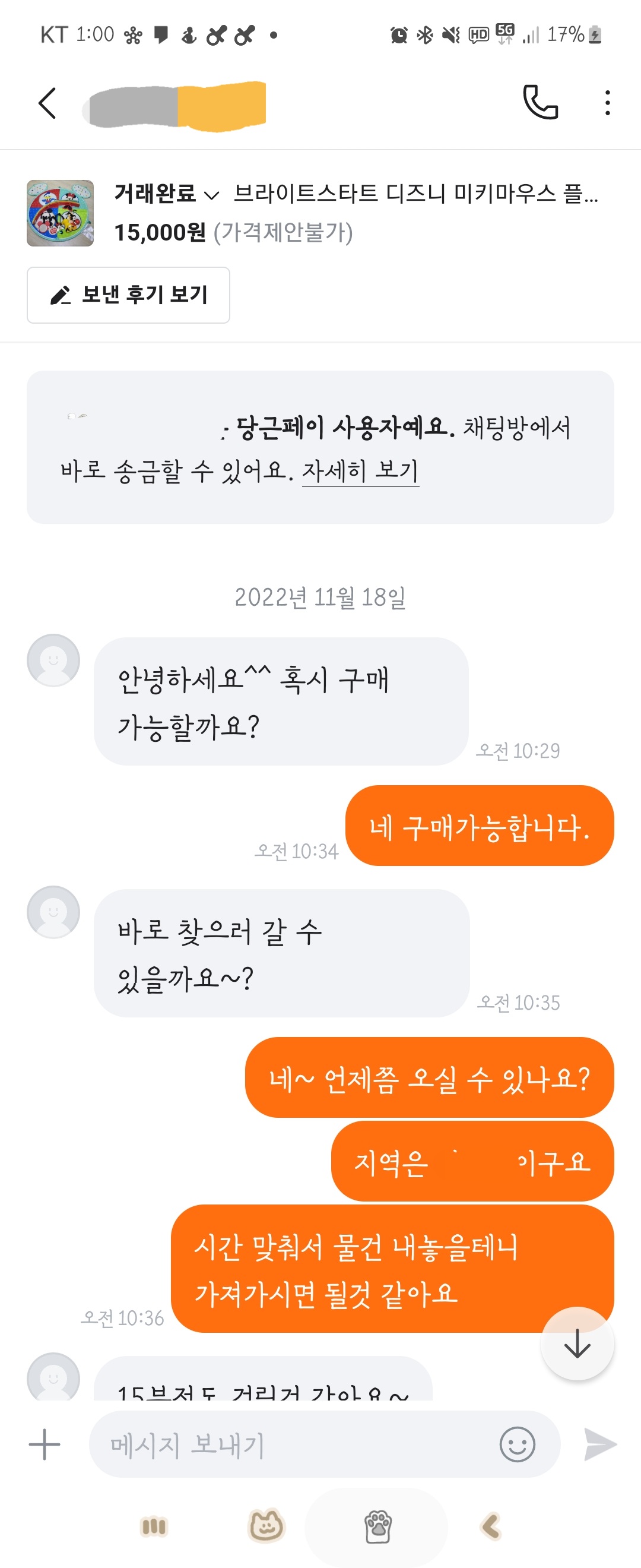Jump to the latest message arrow
This screenshot has height=1568, width=641.
tap(576, 1344)
